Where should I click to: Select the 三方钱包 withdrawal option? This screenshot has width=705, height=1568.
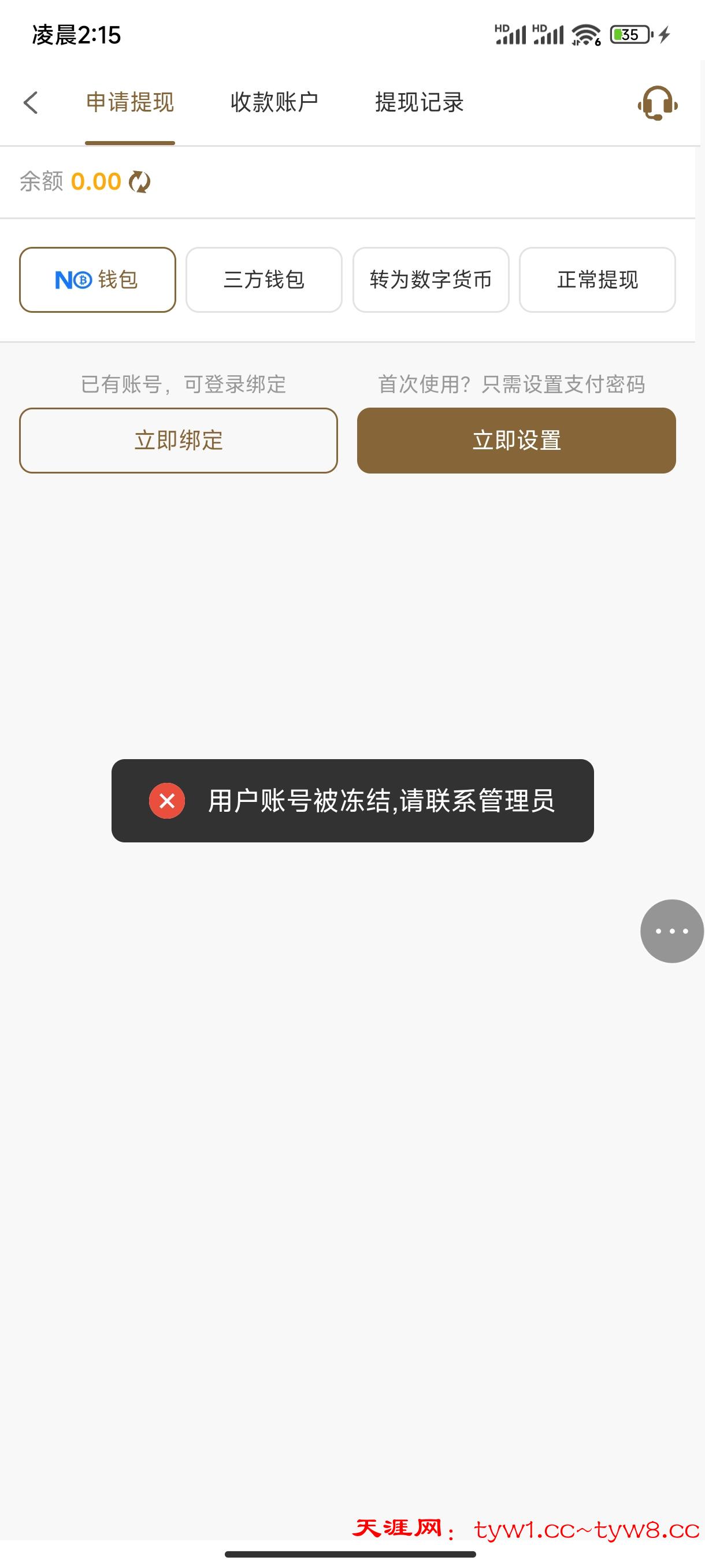(264, 279)
